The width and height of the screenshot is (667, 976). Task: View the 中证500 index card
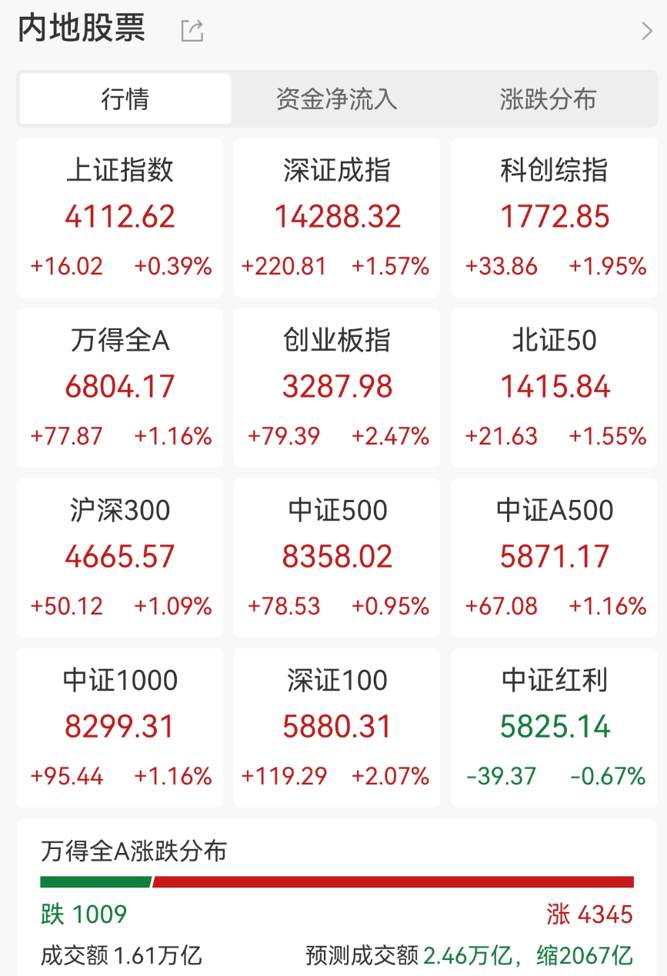337,558
